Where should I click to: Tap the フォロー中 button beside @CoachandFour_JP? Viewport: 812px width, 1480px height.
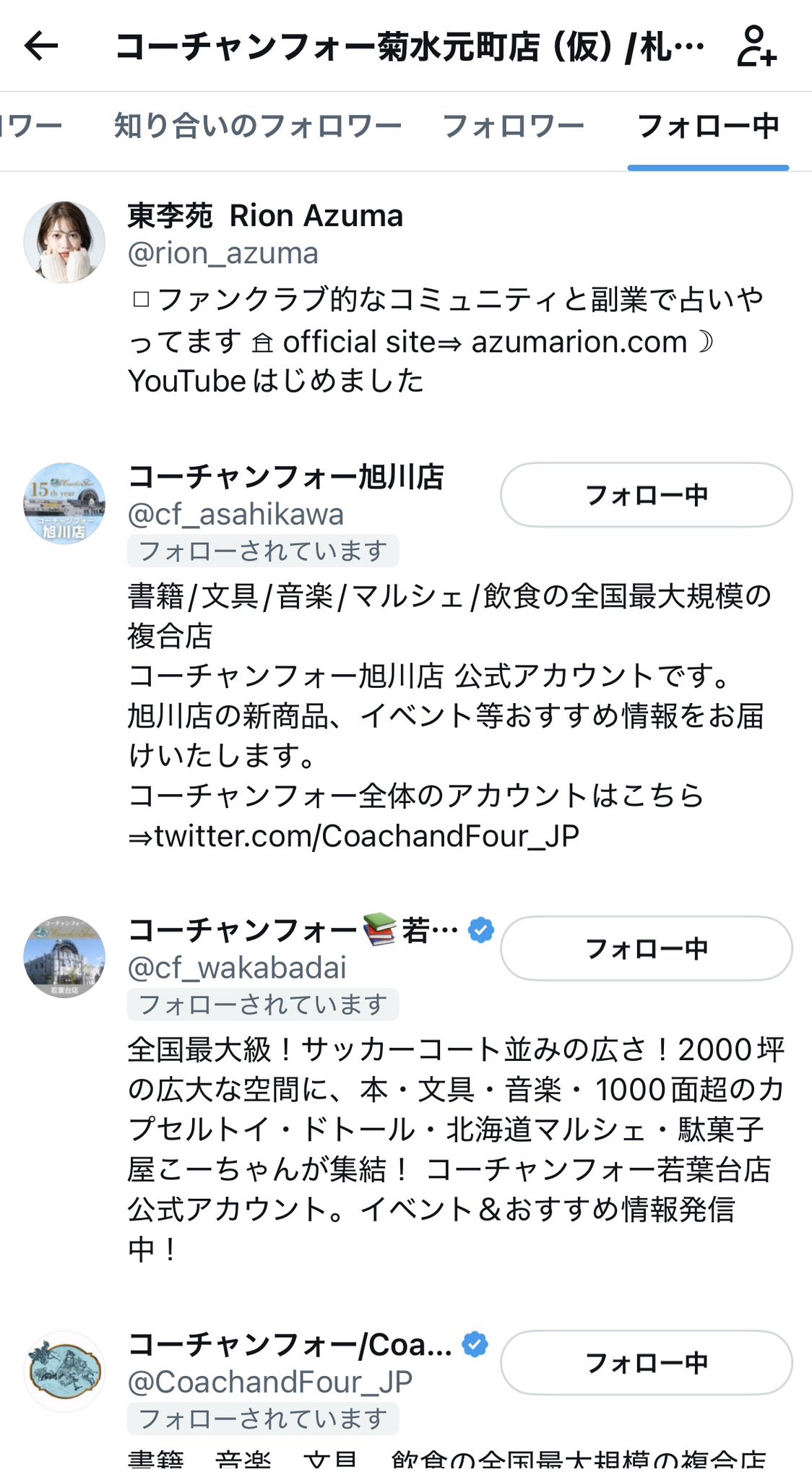647,1362
